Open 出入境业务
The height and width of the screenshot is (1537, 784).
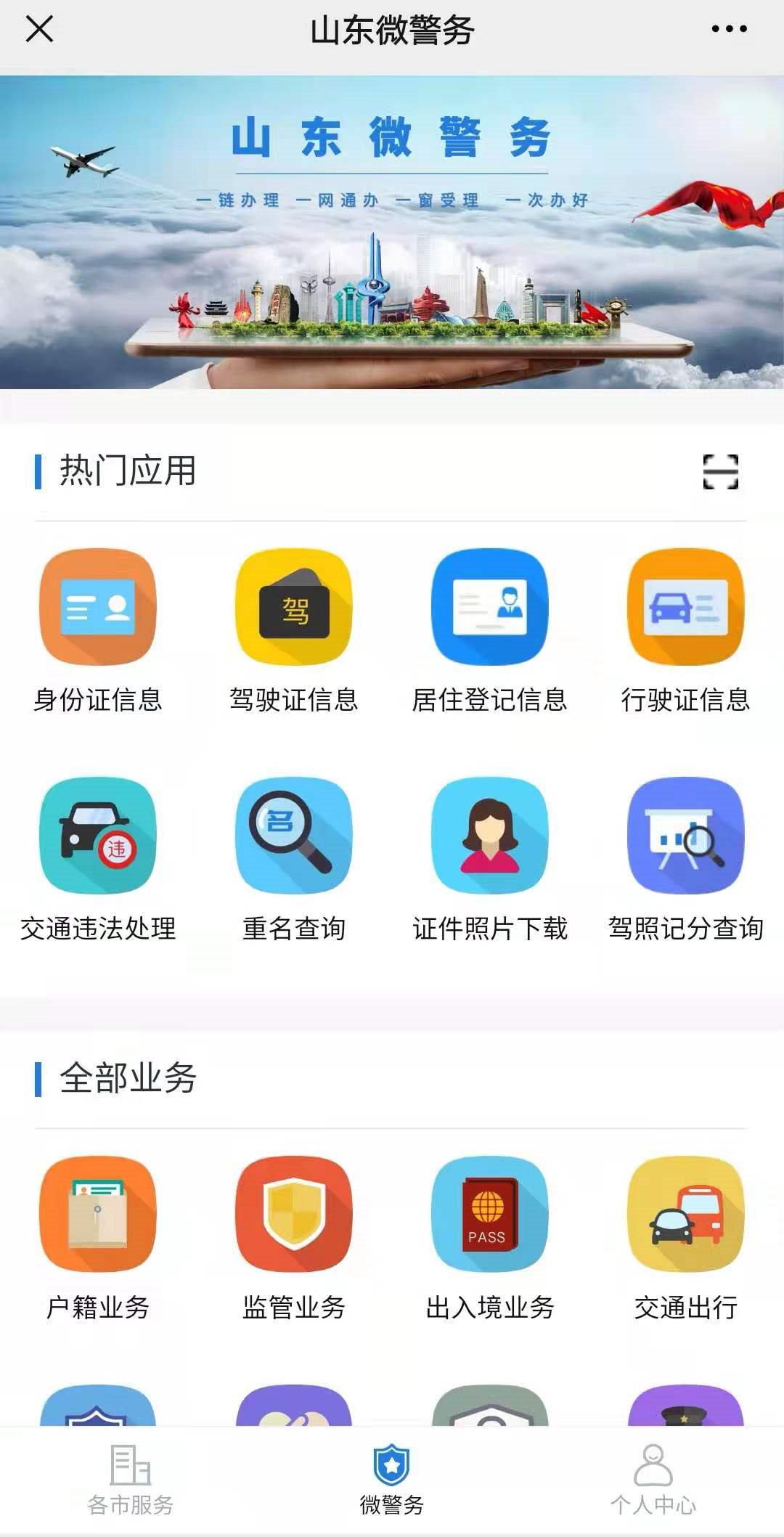[x=490, y=1214]
